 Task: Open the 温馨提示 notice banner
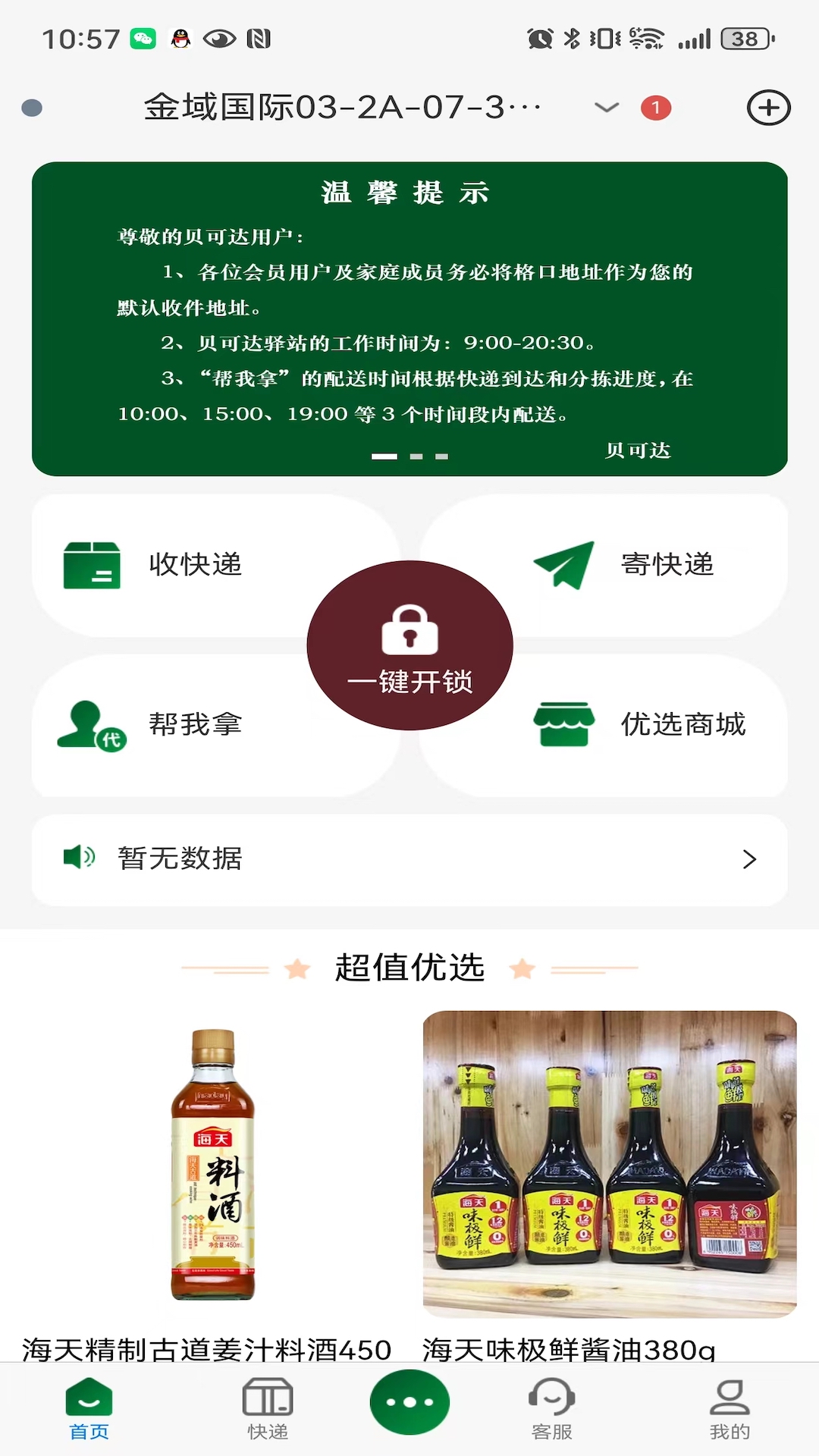point(409,318)
